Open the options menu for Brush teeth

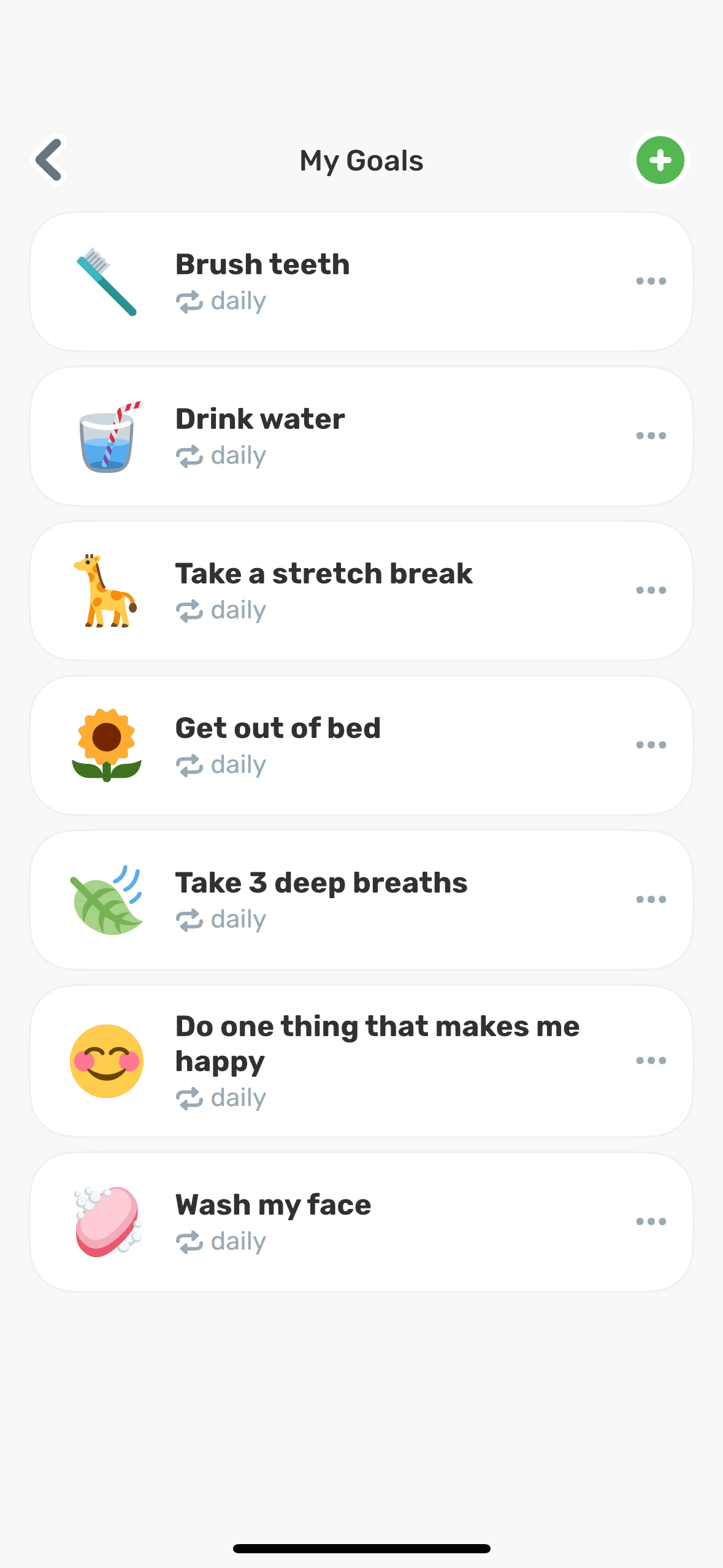coord(650,280)
